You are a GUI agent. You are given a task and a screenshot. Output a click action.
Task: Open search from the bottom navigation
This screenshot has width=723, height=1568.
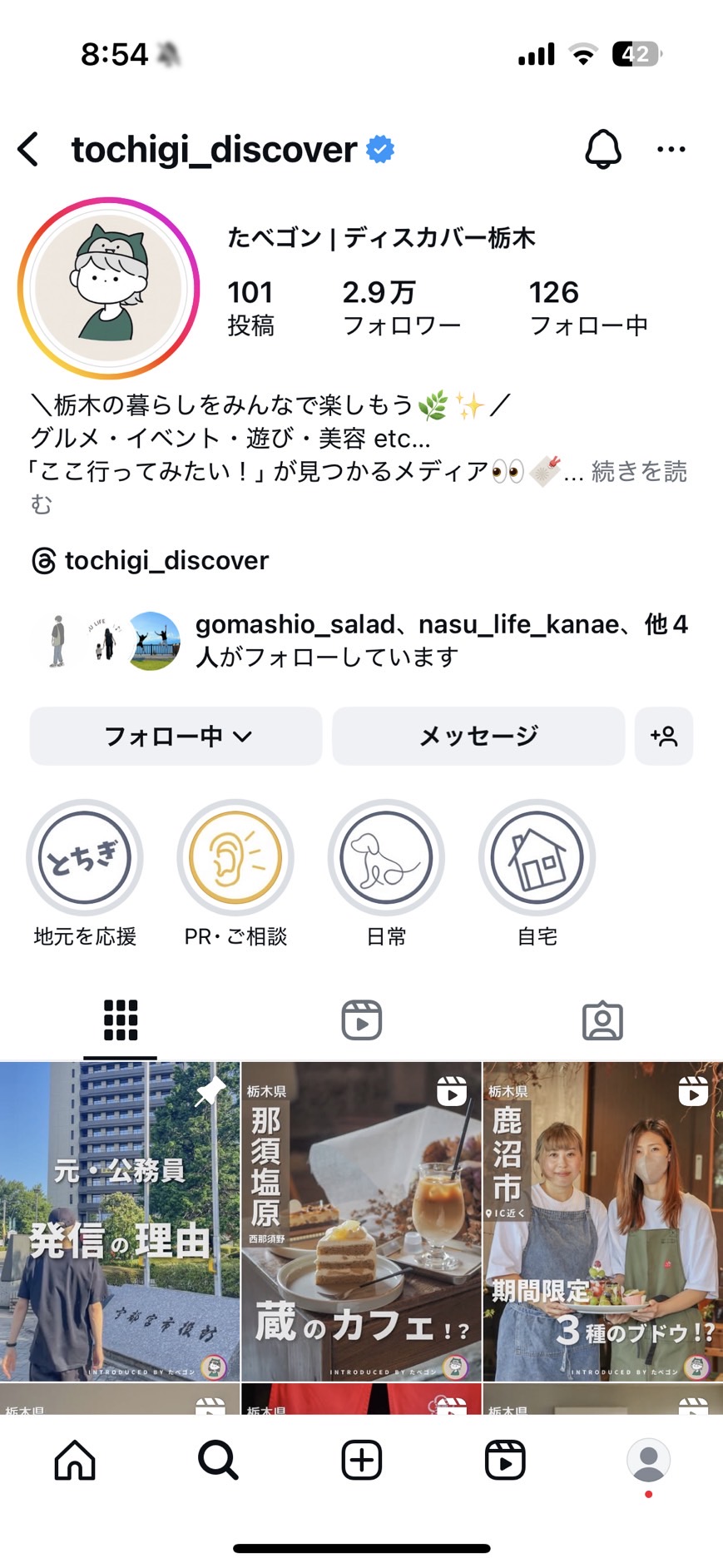tap(218, 1460)
